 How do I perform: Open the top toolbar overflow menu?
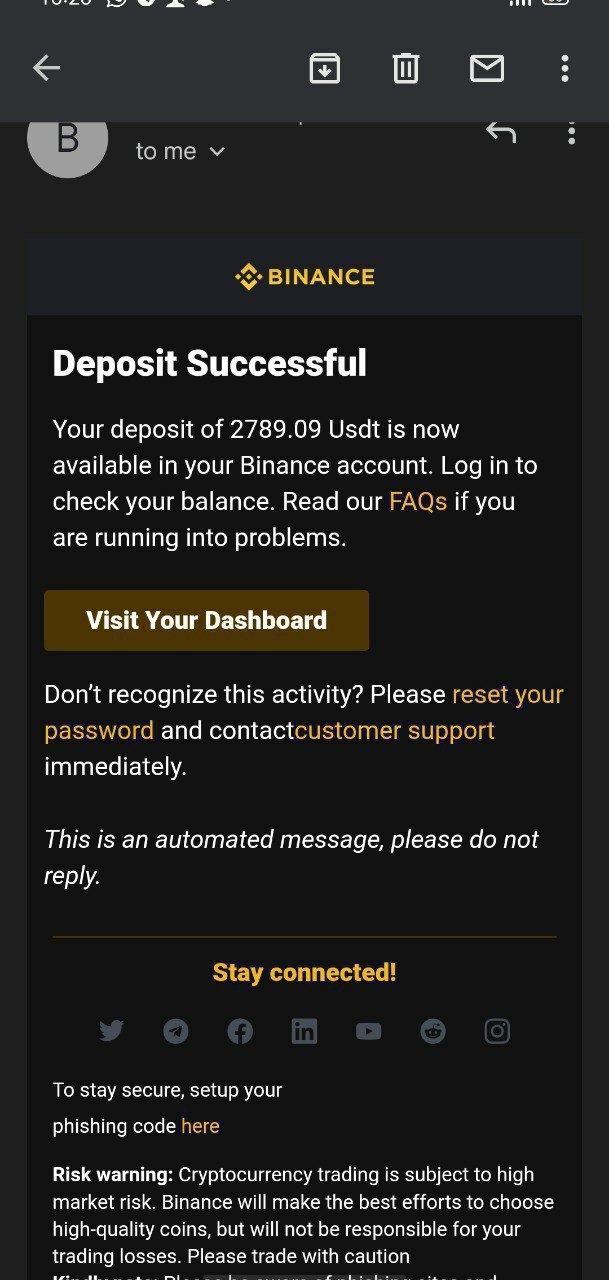pos(565,68)
